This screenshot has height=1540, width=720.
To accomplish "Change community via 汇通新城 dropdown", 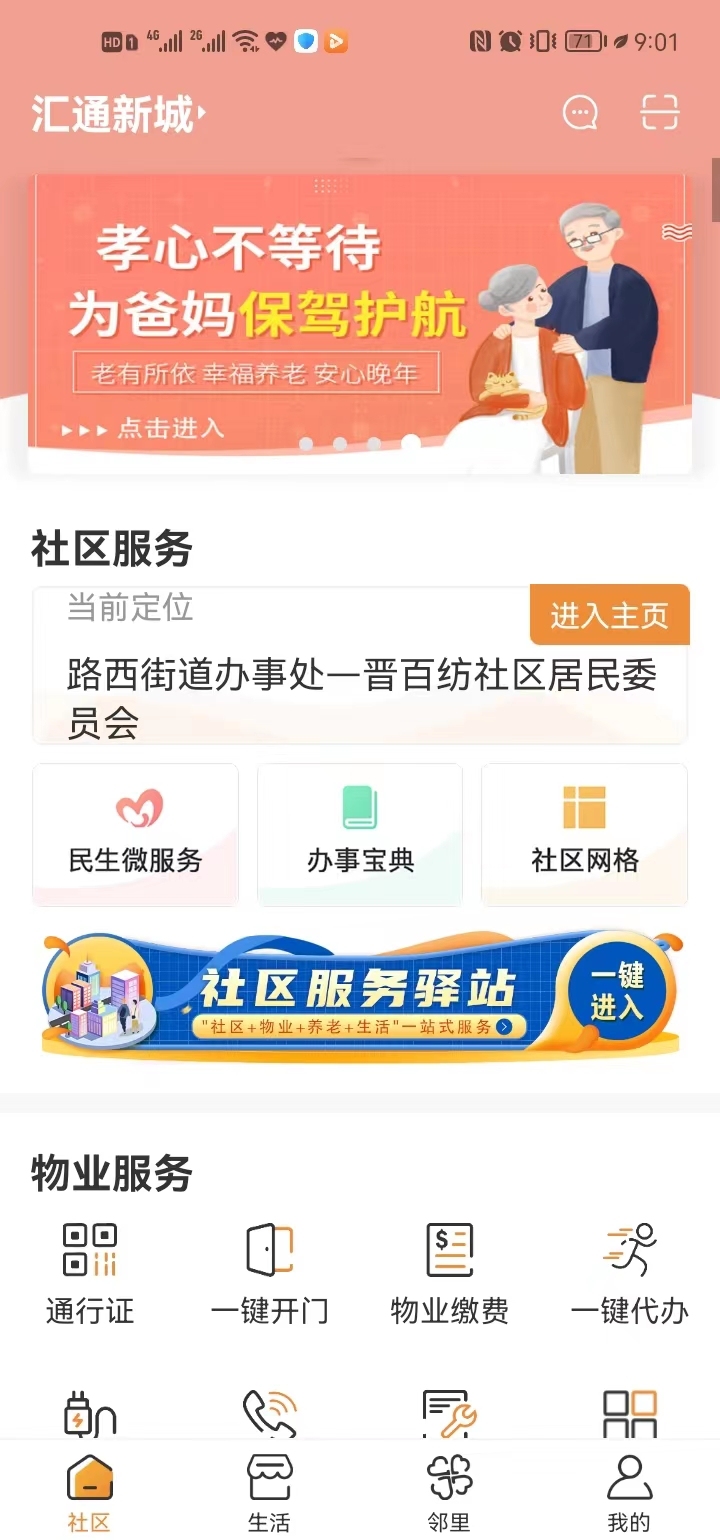I will click(x=118, y=115).
